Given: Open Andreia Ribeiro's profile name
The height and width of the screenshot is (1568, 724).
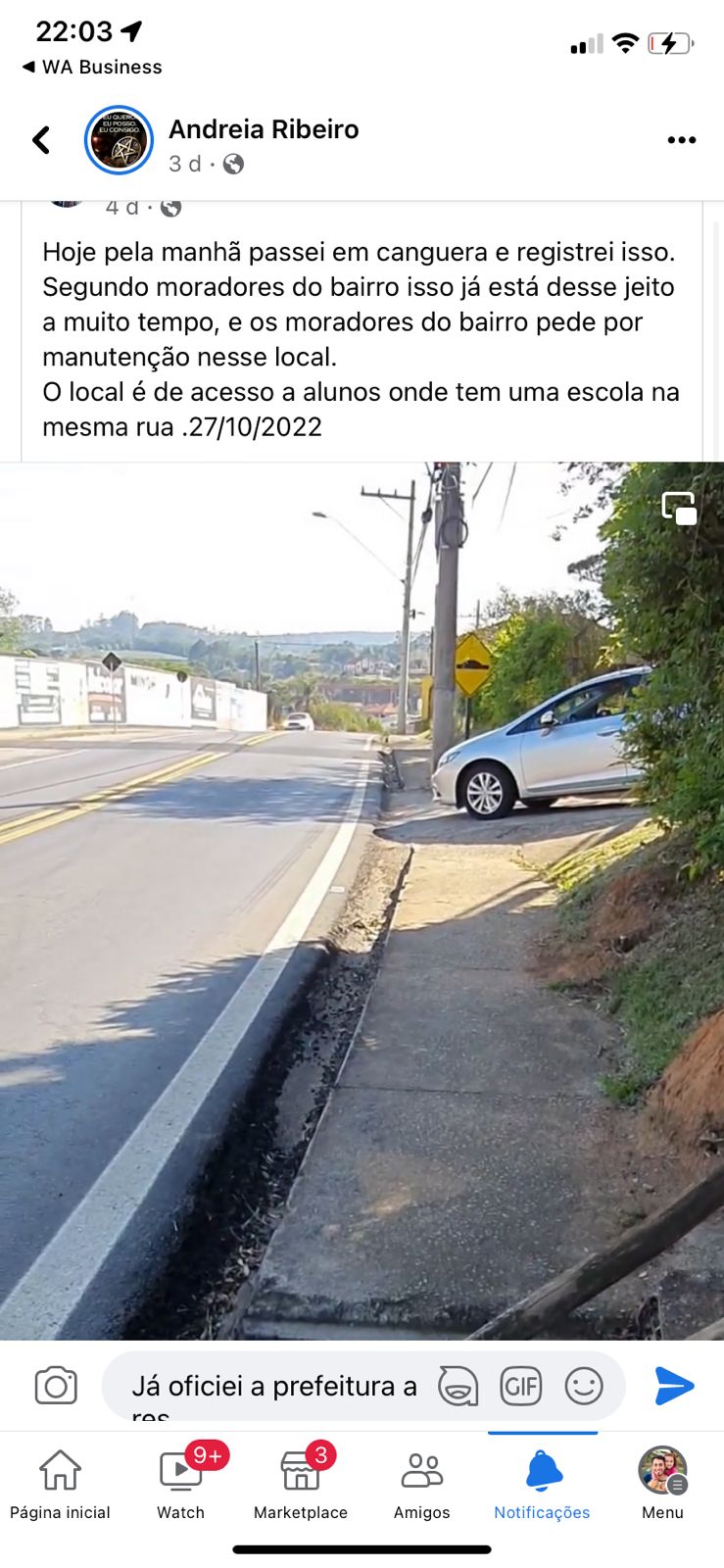Looking at the screenshot, I should click(264, 129).
